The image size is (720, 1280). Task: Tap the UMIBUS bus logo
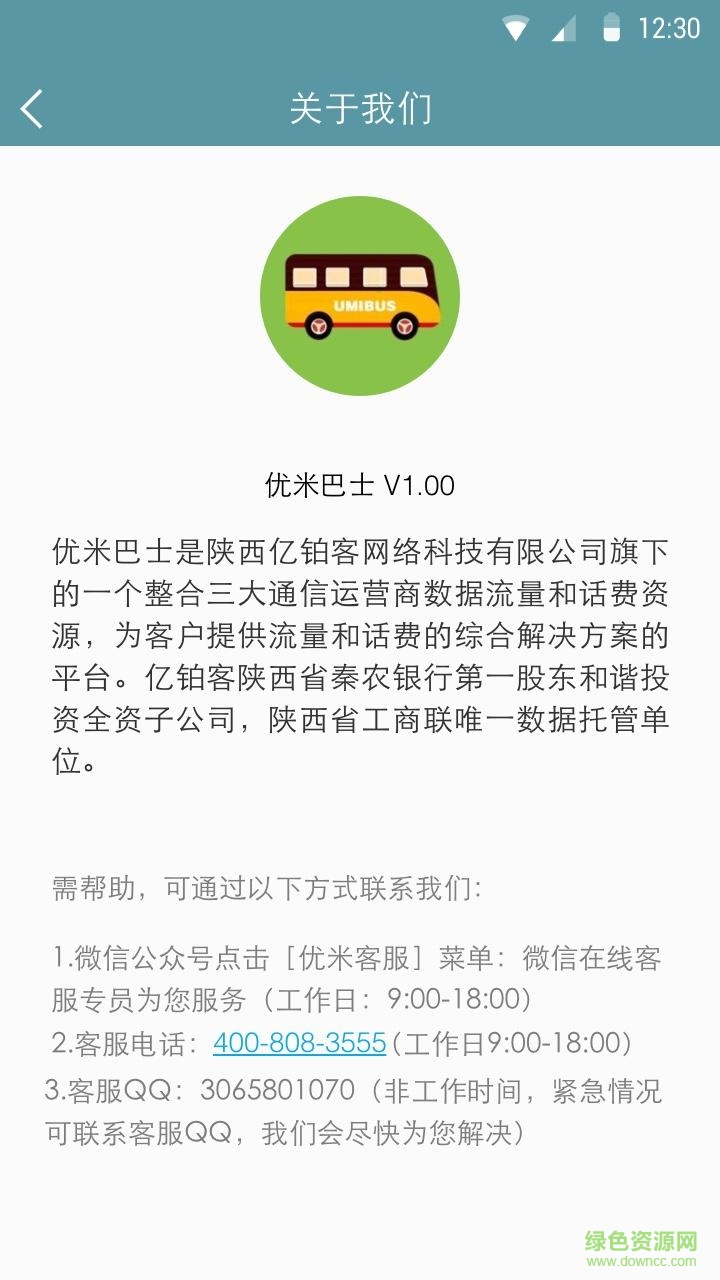363,298
